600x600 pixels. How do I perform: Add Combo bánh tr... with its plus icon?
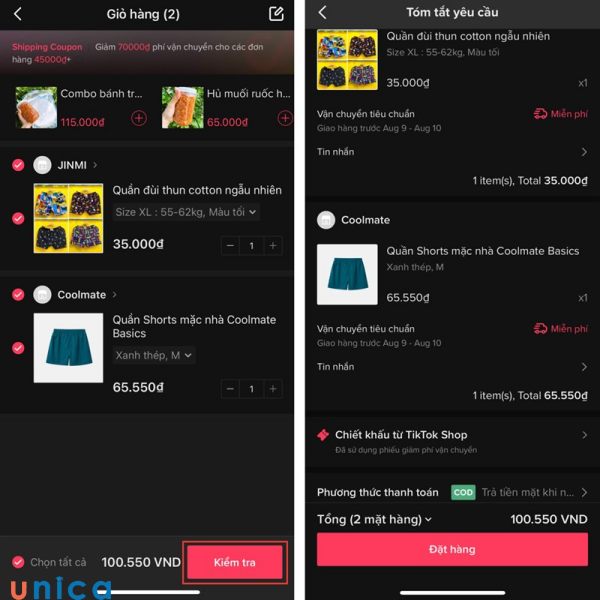pos(138,118)
